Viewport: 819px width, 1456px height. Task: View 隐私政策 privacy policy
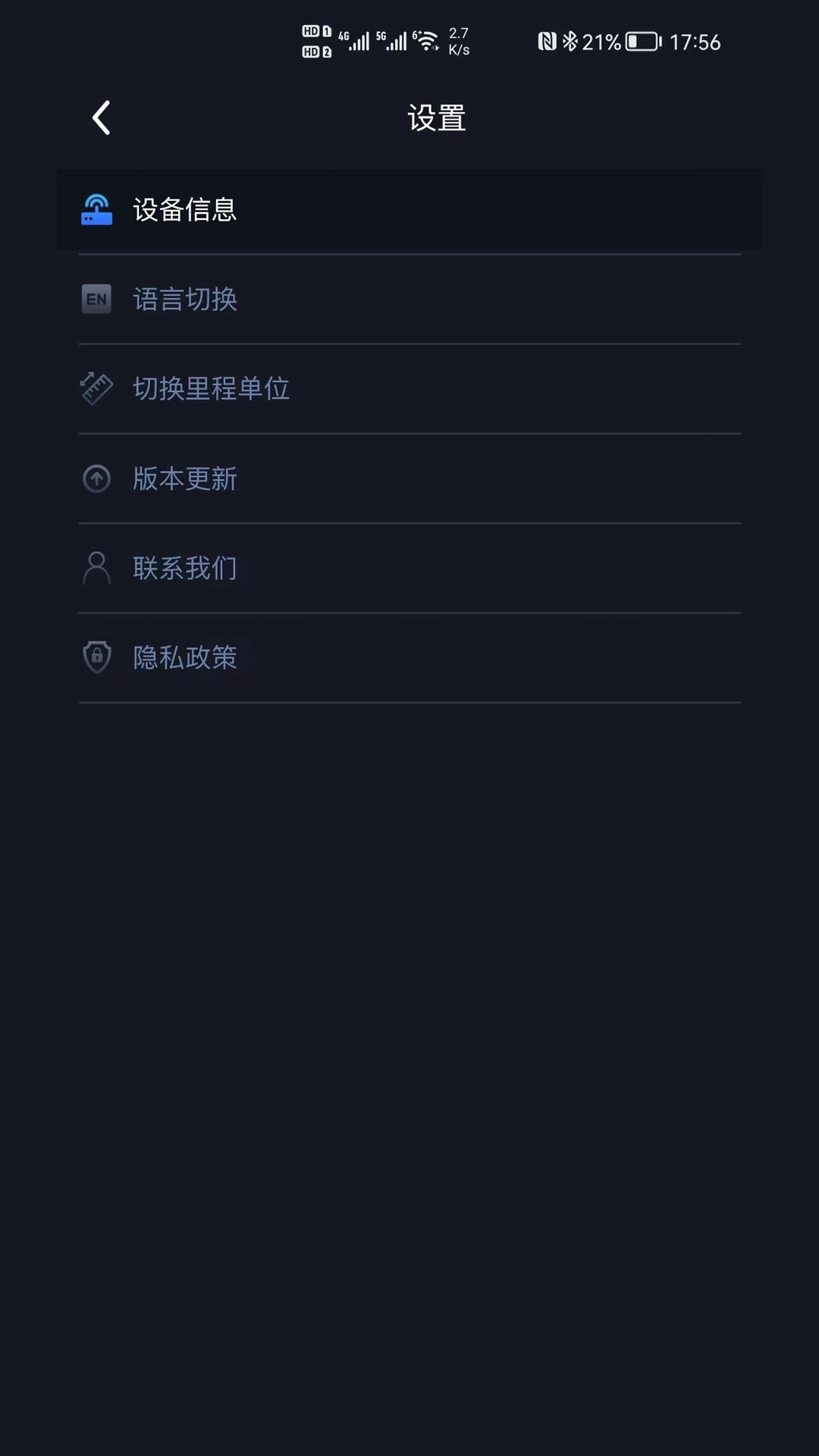point(184,657)
